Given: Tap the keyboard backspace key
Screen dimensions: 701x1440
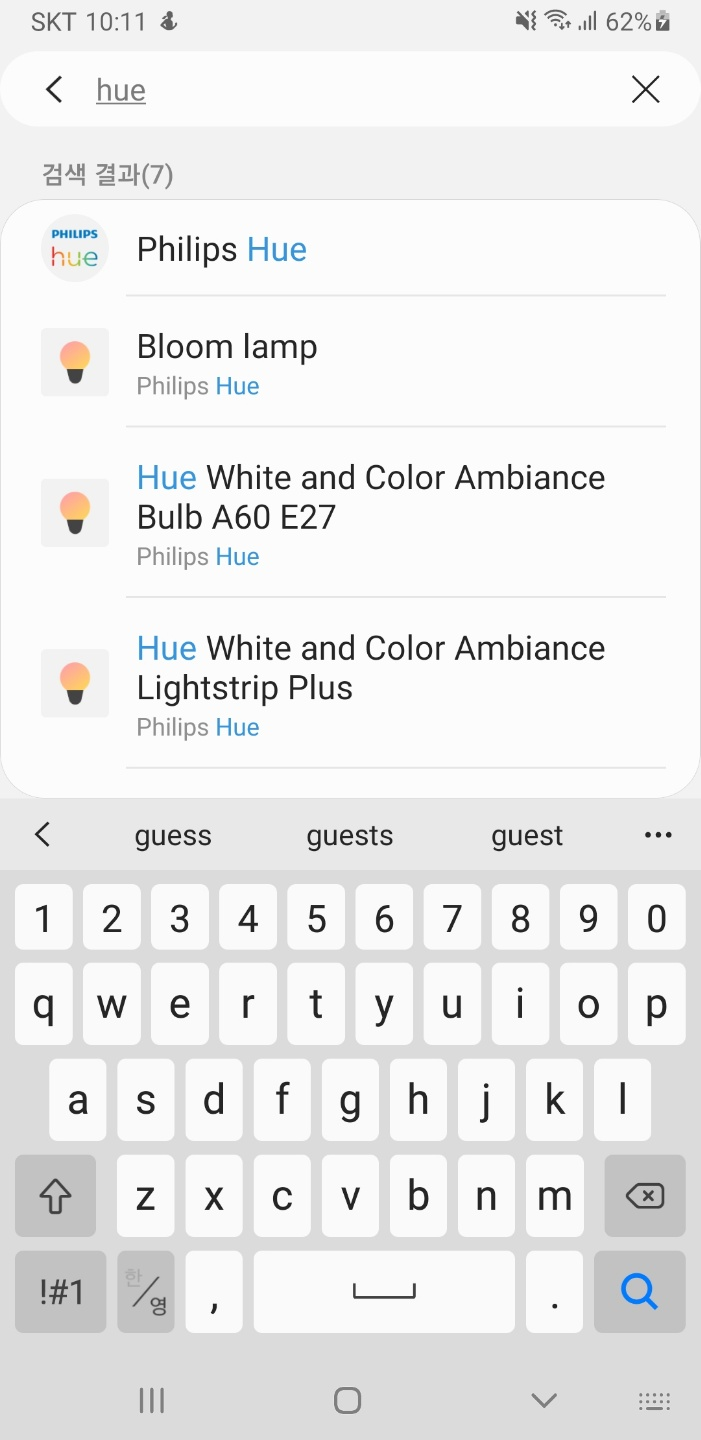Looking at the screenshot, I should pyautogui.click(x=645, y=1196).
